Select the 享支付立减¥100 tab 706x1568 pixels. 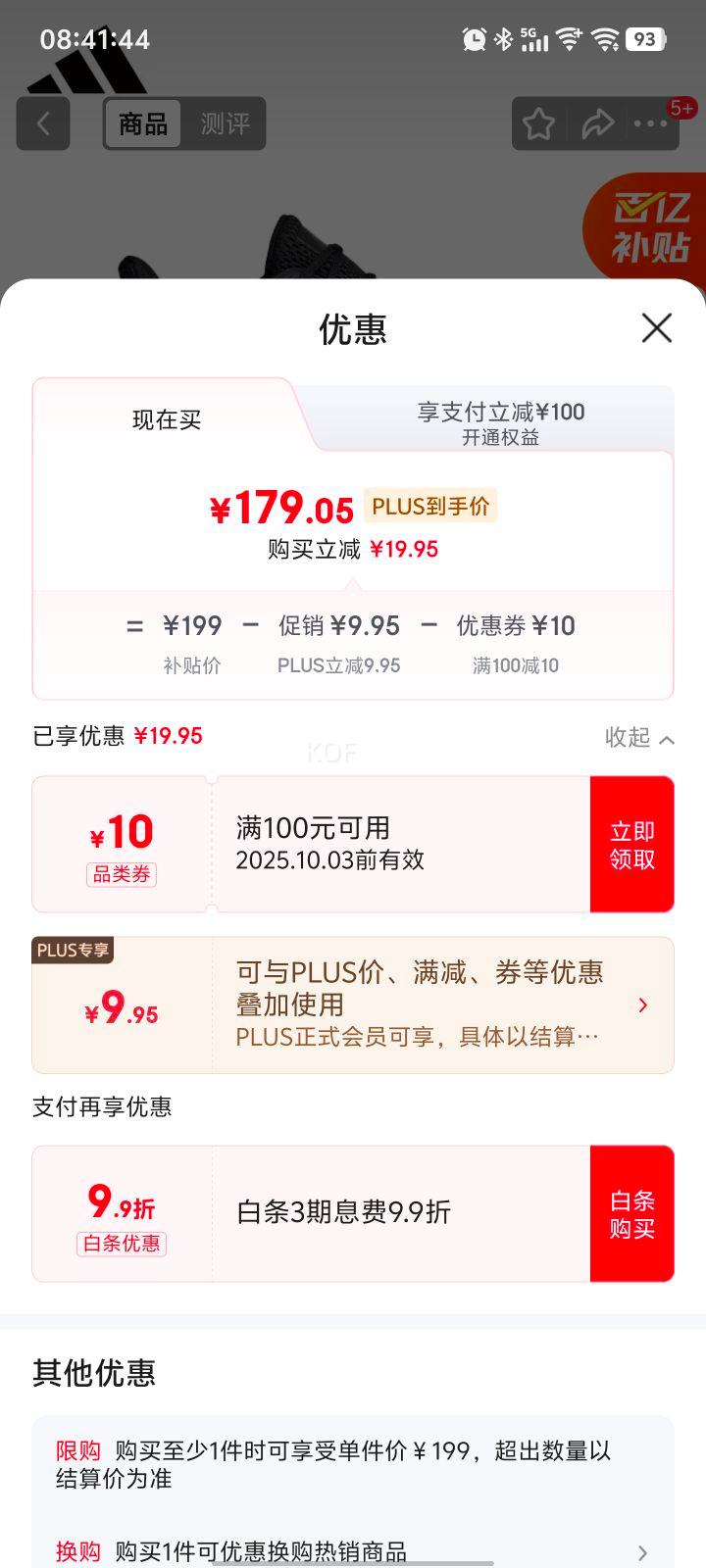500,422
